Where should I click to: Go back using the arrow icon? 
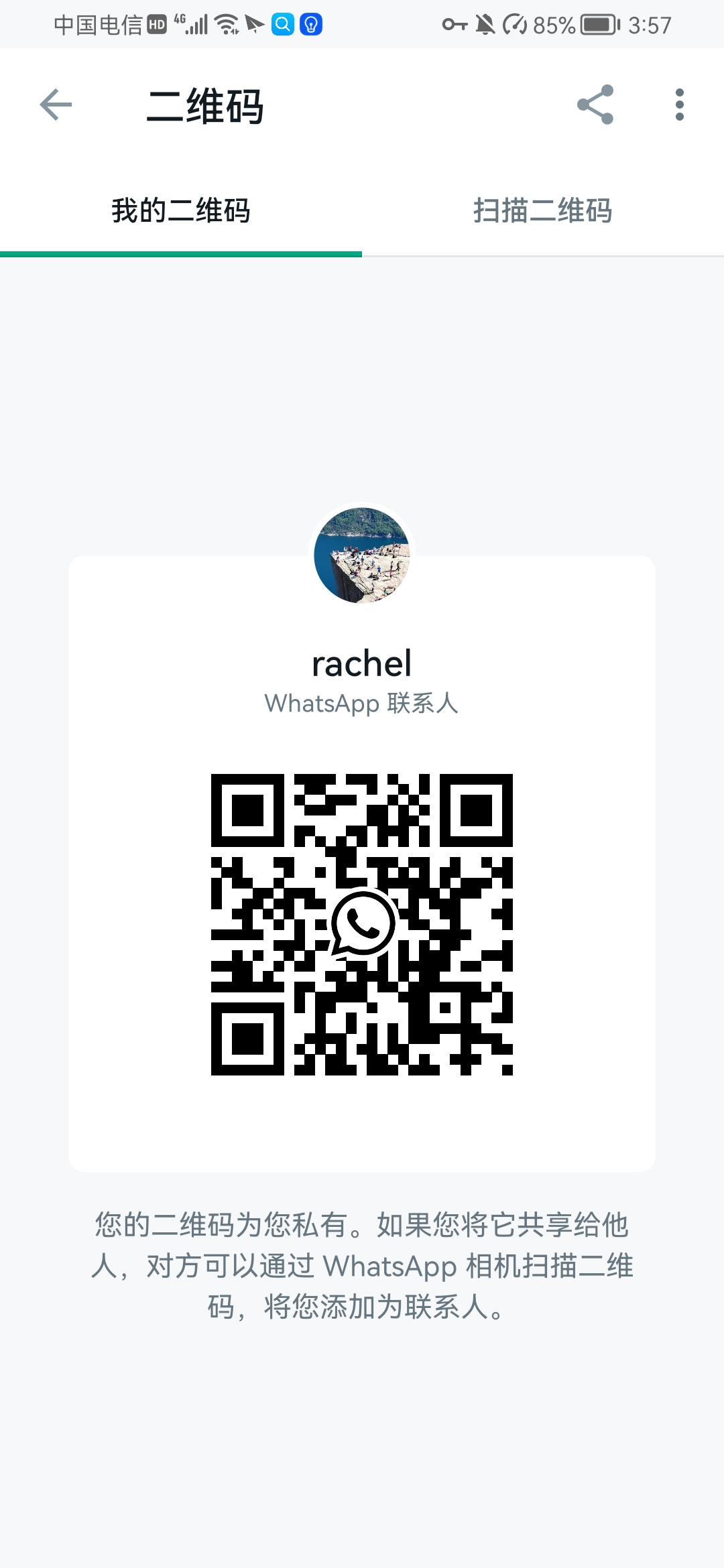click(56, 105)
